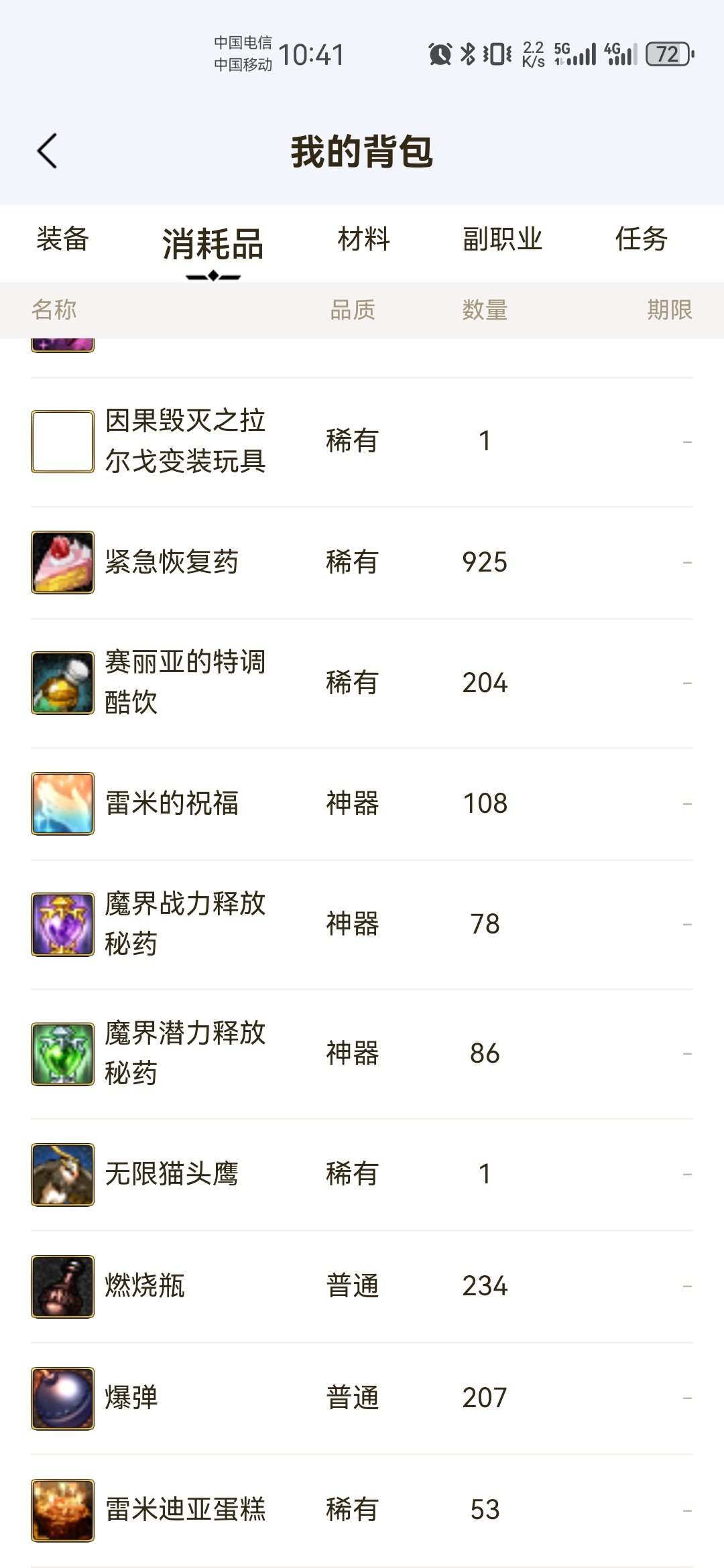Select the 雷米的祝福 item
Viewport: 724px width, 1568px height.
point(362,803)
